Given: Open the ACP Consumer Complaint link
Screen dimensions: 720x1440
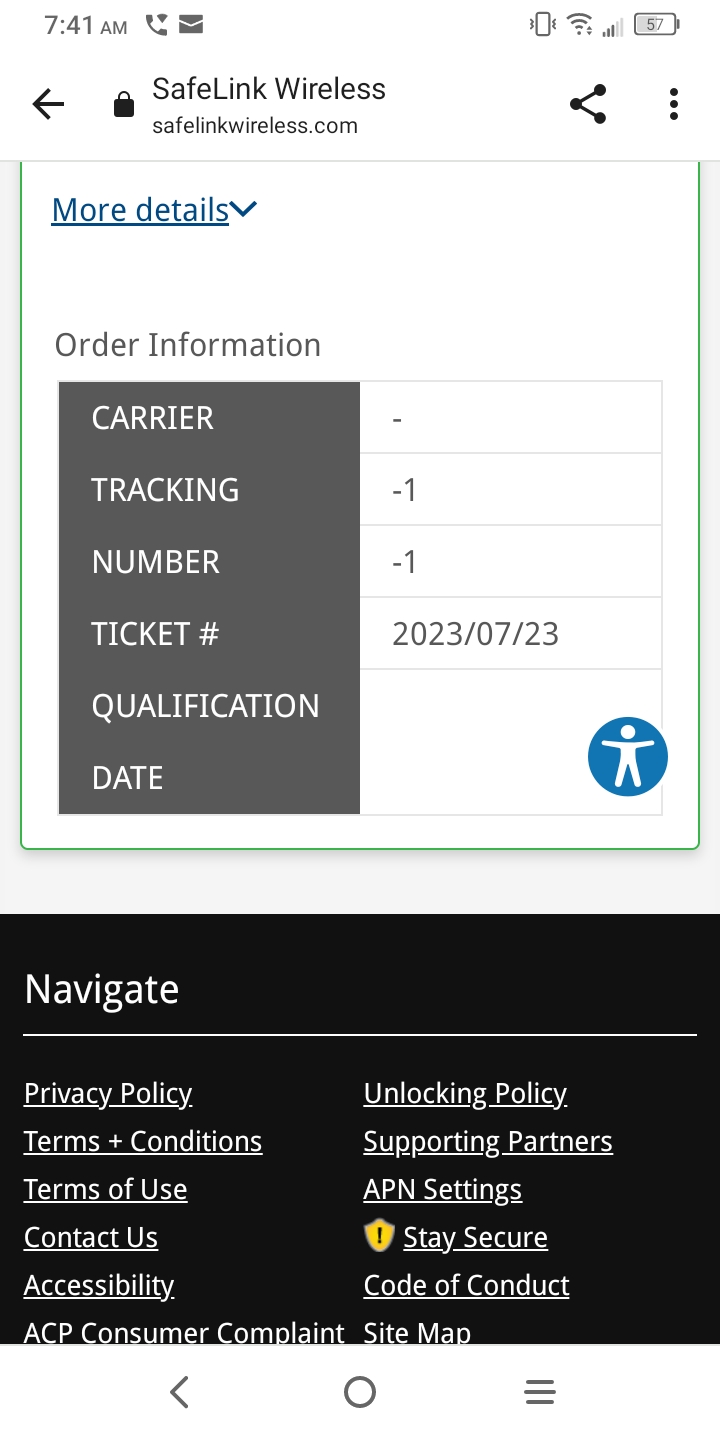Looking at the screenshot, I should click(184, 1332).
